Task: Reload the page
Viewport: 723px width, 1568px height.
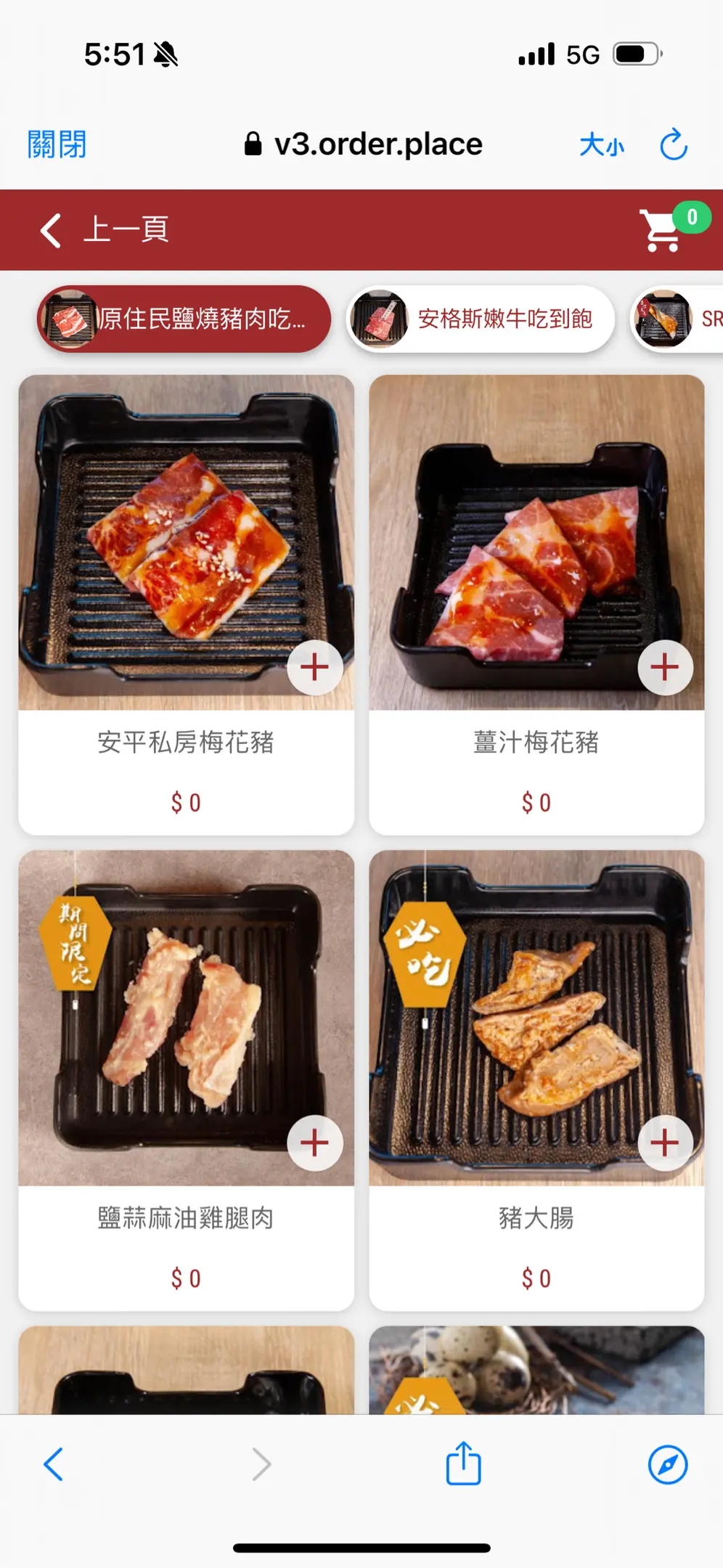Action: tap(673, 144)
